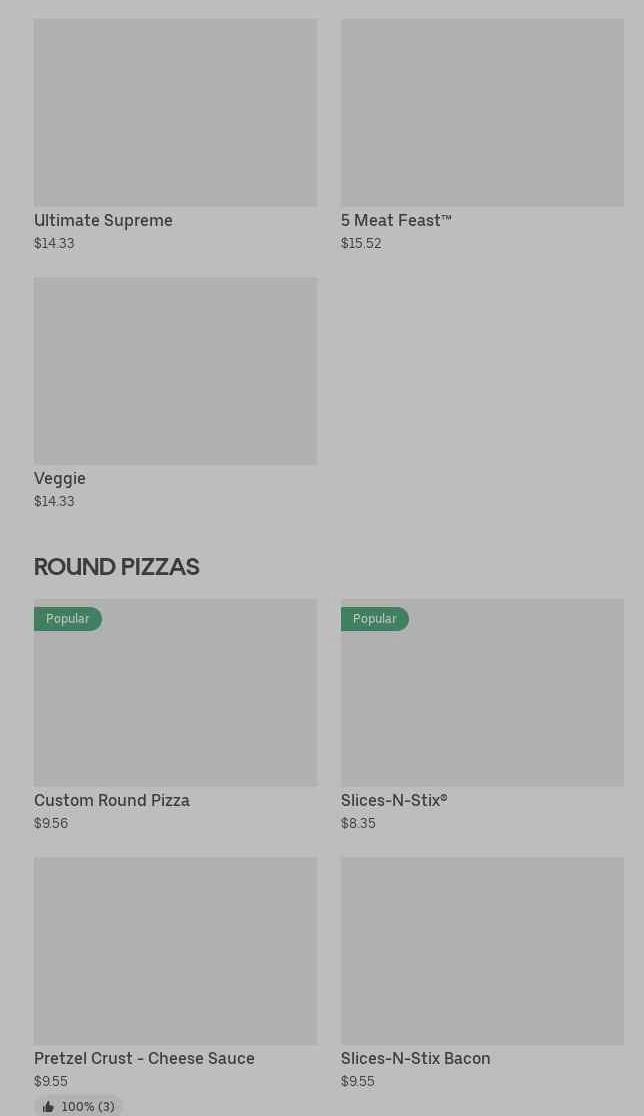Select Slices-N-Stix Bacon item
The height and width of the screenshot is (1116, 644).
(x=482, y=974)
